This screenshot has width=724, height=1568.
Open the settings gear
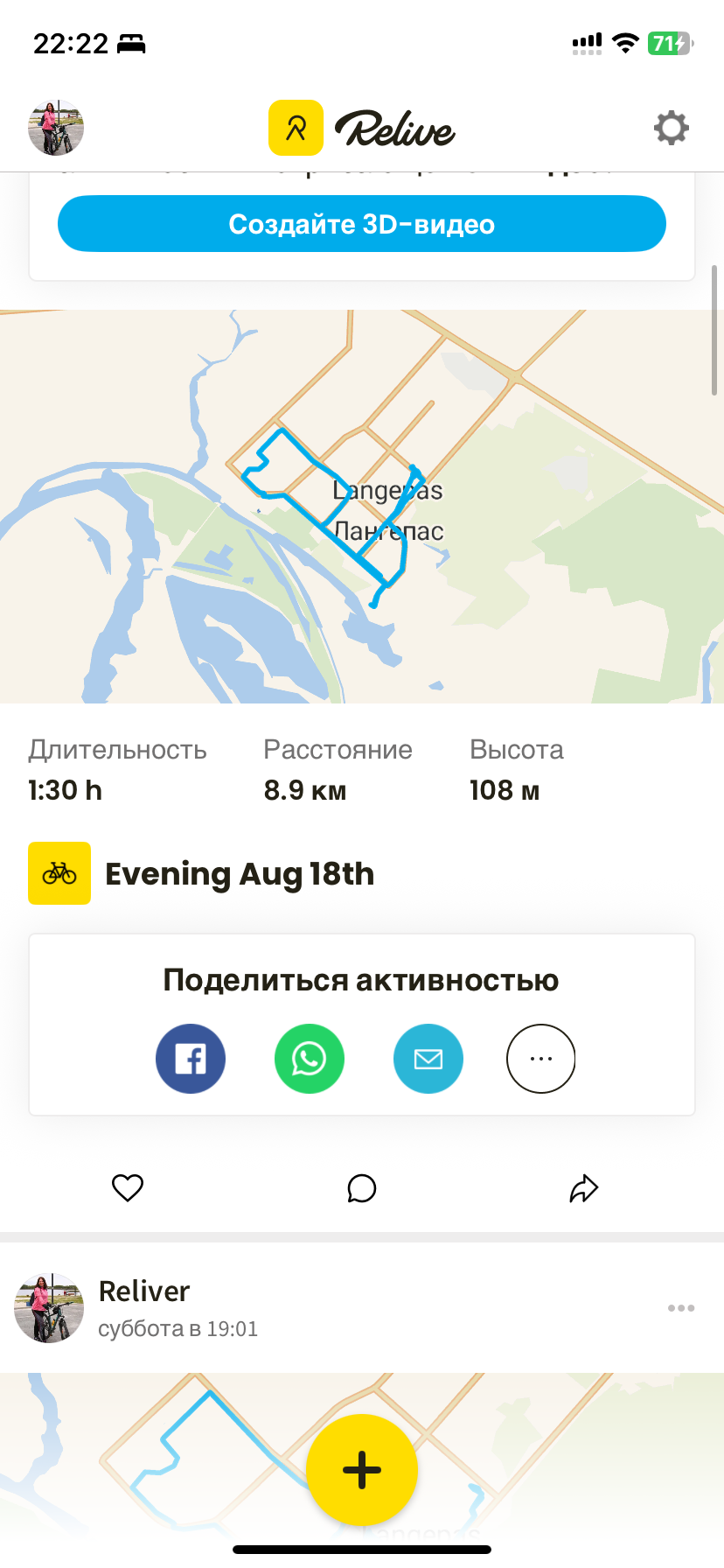[x=672, y=128]
